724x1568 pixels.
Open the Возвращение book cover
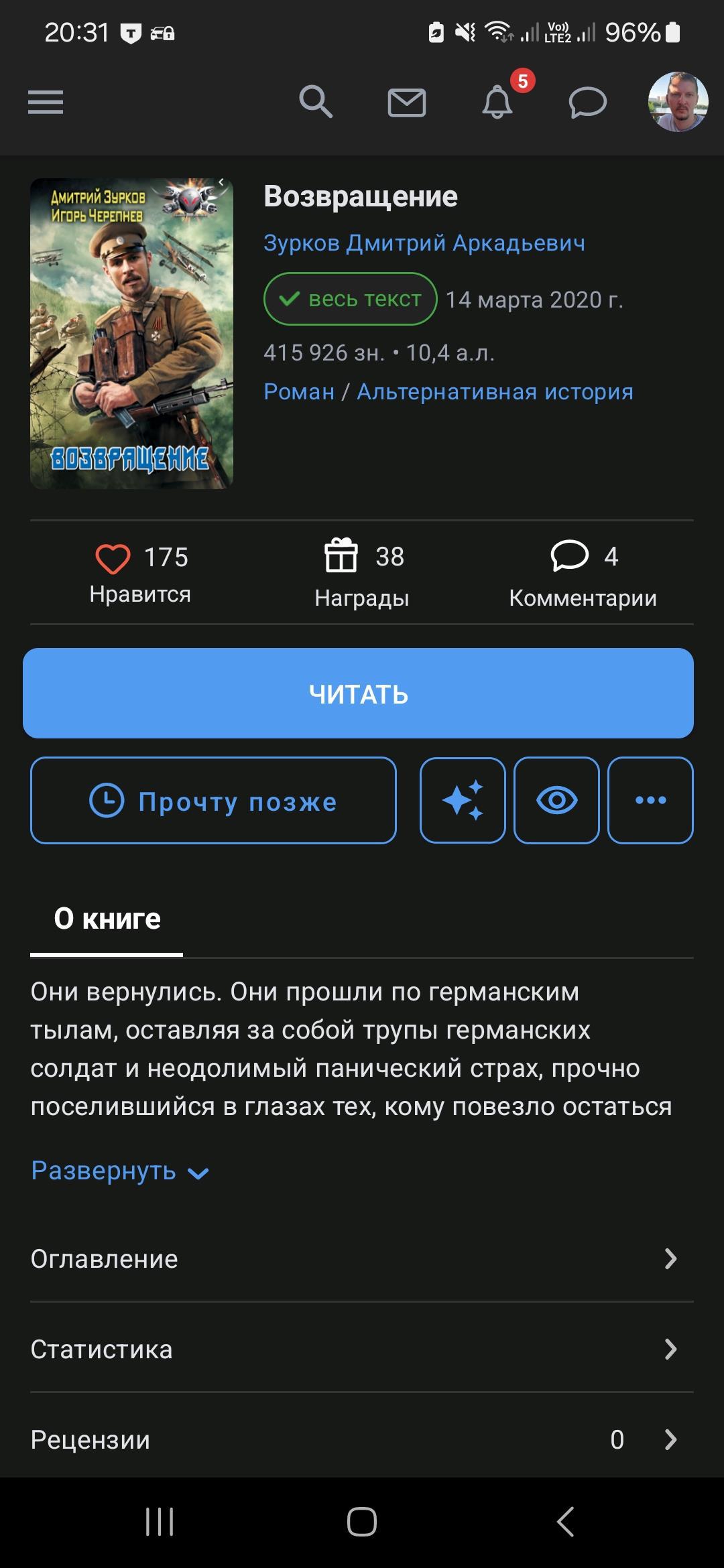(131, 333)
